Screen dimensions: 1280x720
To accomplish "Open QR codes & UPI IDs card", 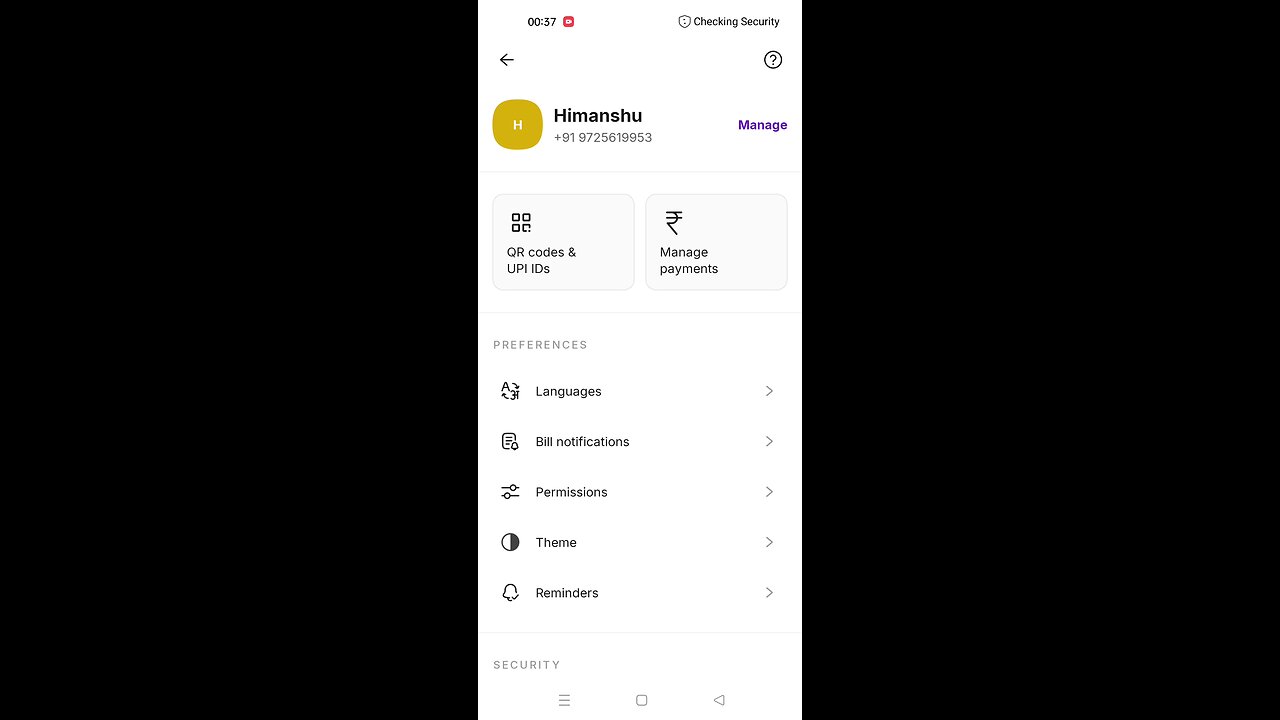I will point(563,242).
